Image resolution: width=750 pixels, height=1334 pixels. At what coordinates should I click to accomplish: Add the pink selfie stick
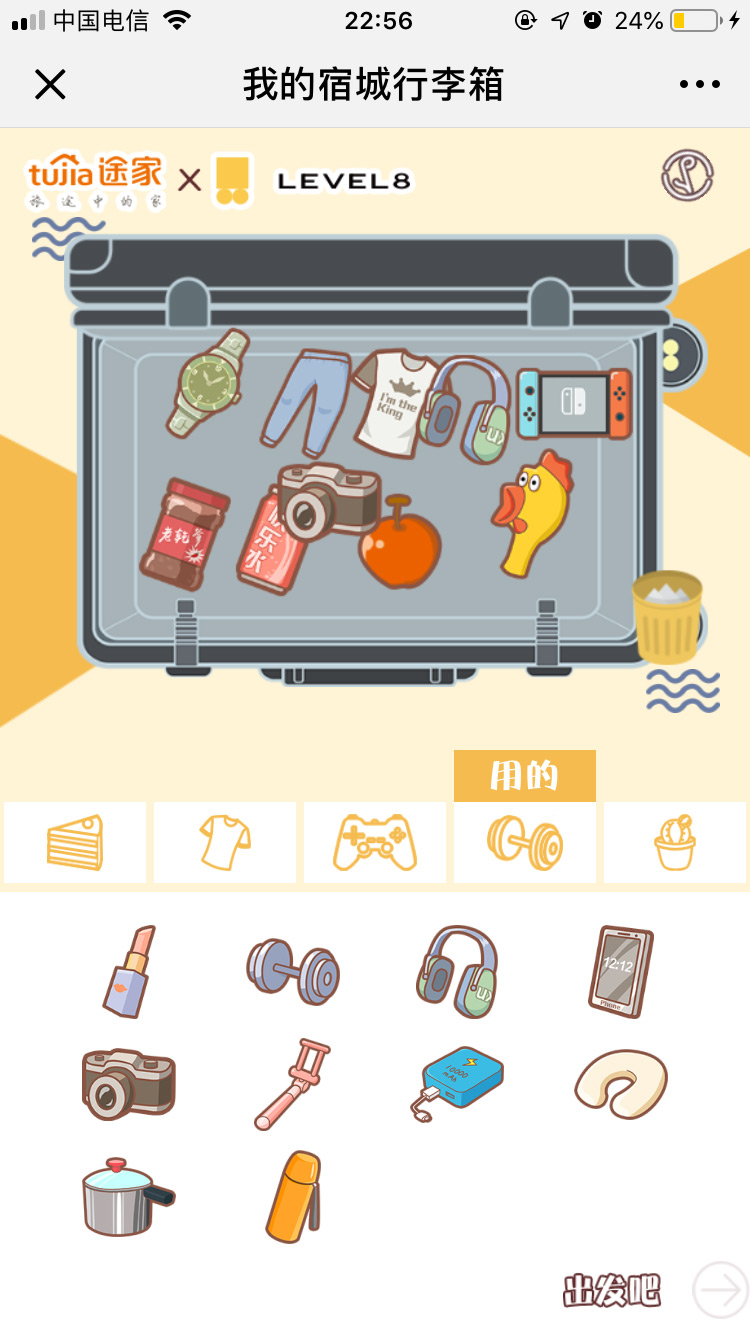291,1083
